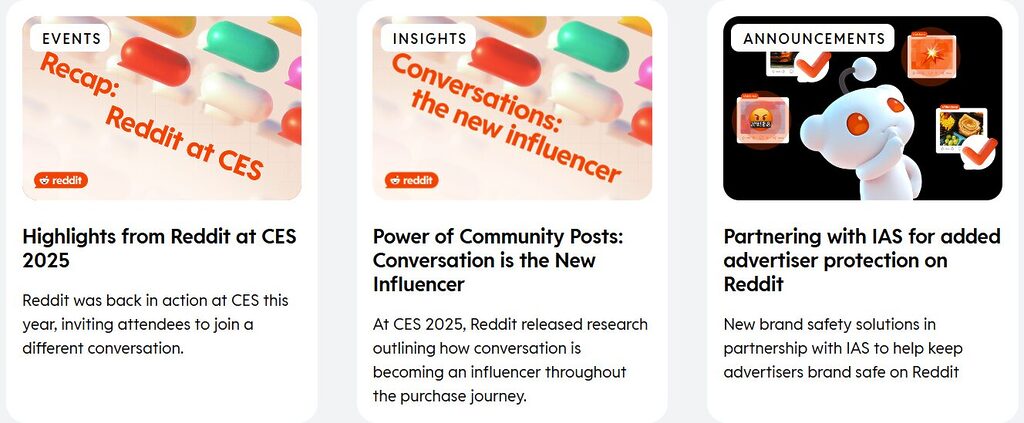Open the Highlights from Reddit at CES 2025 card
This screenshot has width=1024, height=423.
tap(159, 249)
